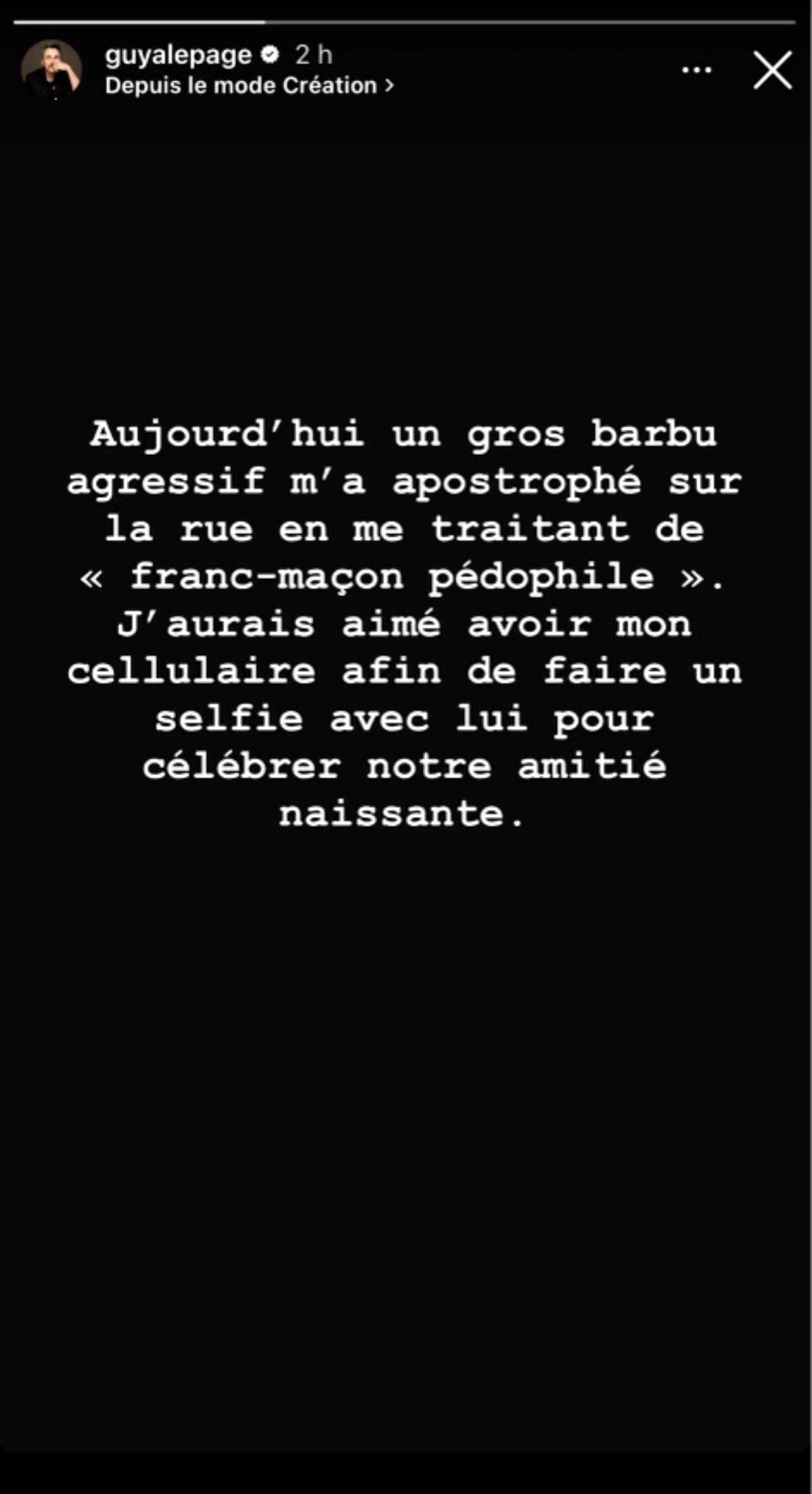Open guyalepage's profile picture

(x=51, y=69)
